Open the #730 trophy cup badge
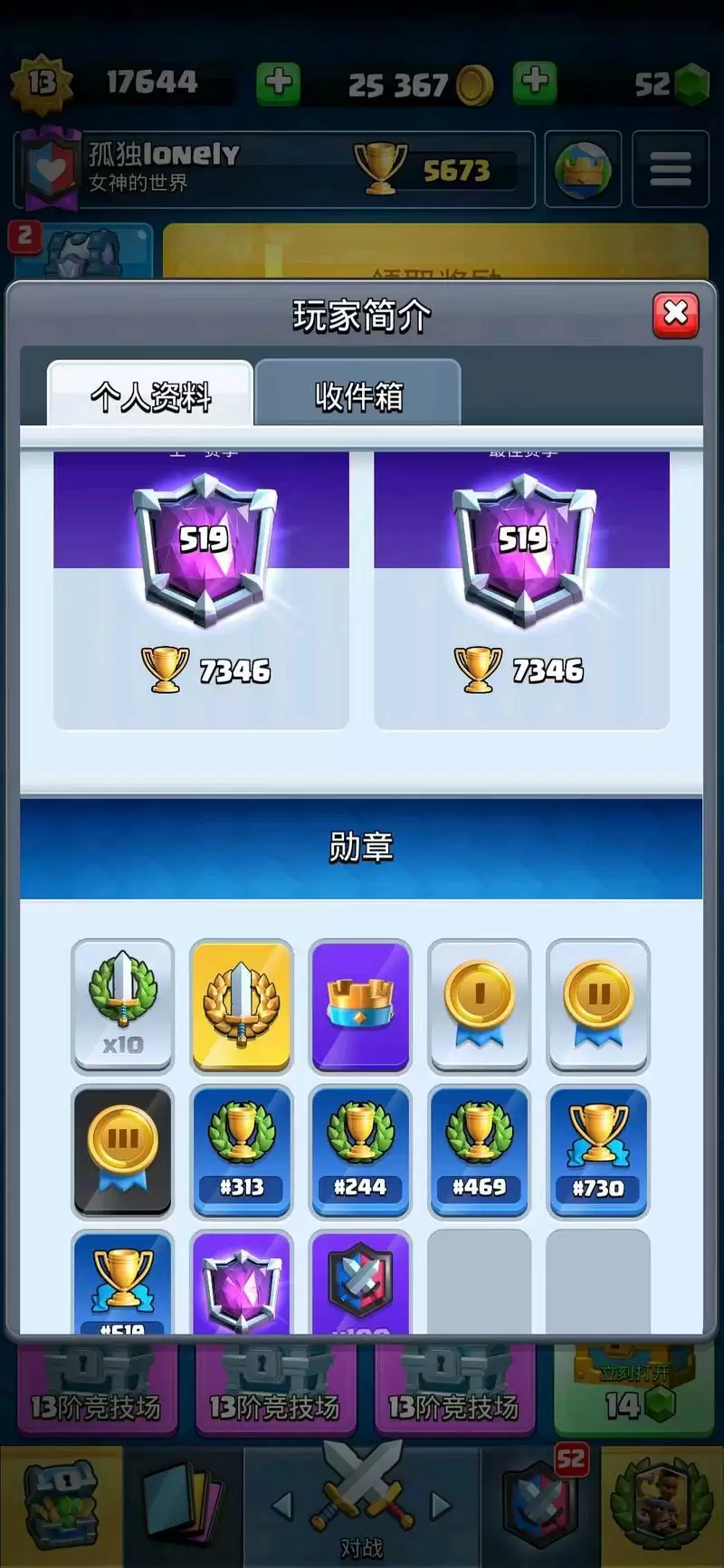Image resolution: width=724 pixels, height=1568 pixels. pos(597,1151)
